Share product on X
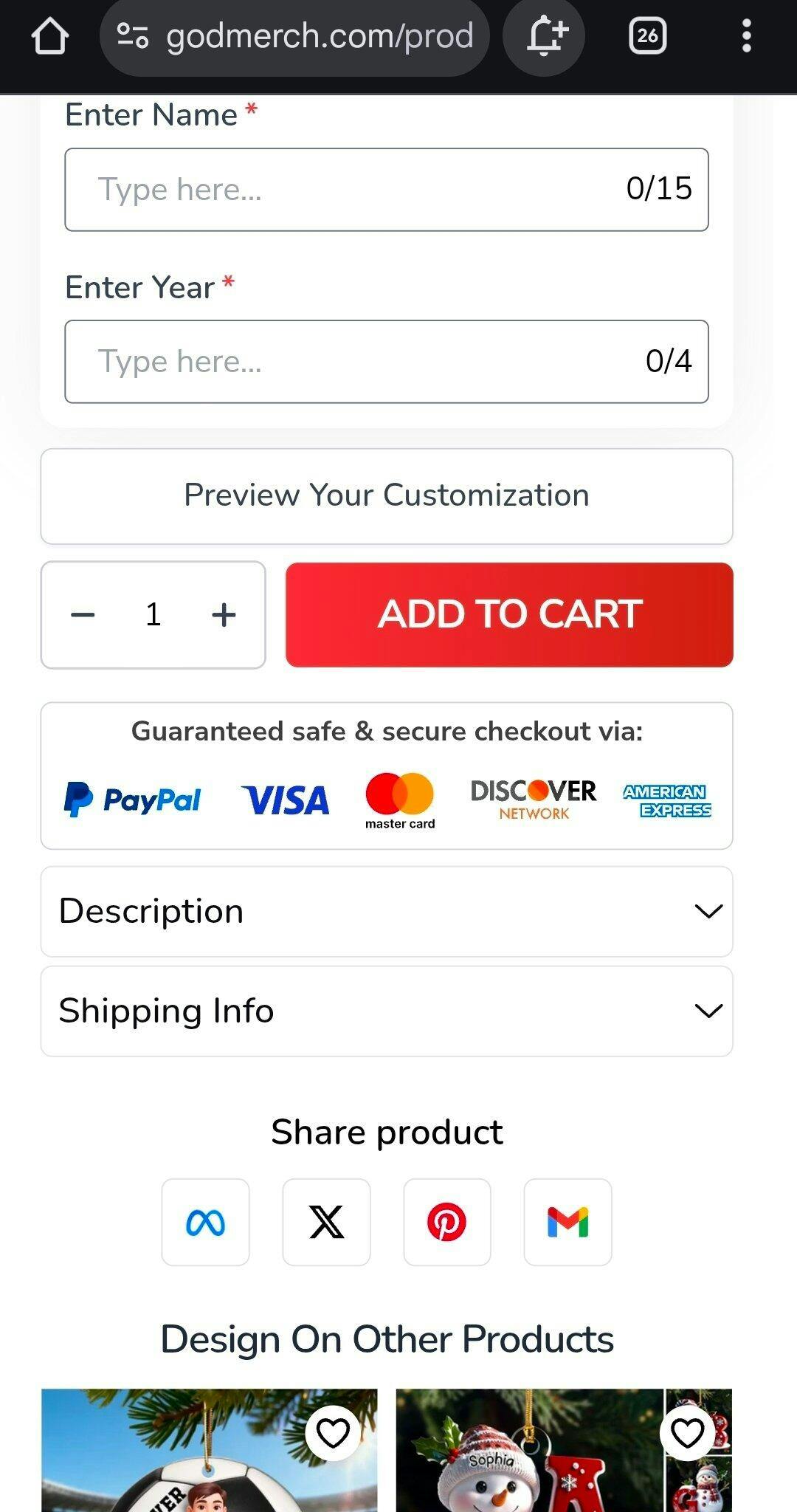Viewport: 797px width, 1512px height. pyautogui.click(x=326, y=1223)
